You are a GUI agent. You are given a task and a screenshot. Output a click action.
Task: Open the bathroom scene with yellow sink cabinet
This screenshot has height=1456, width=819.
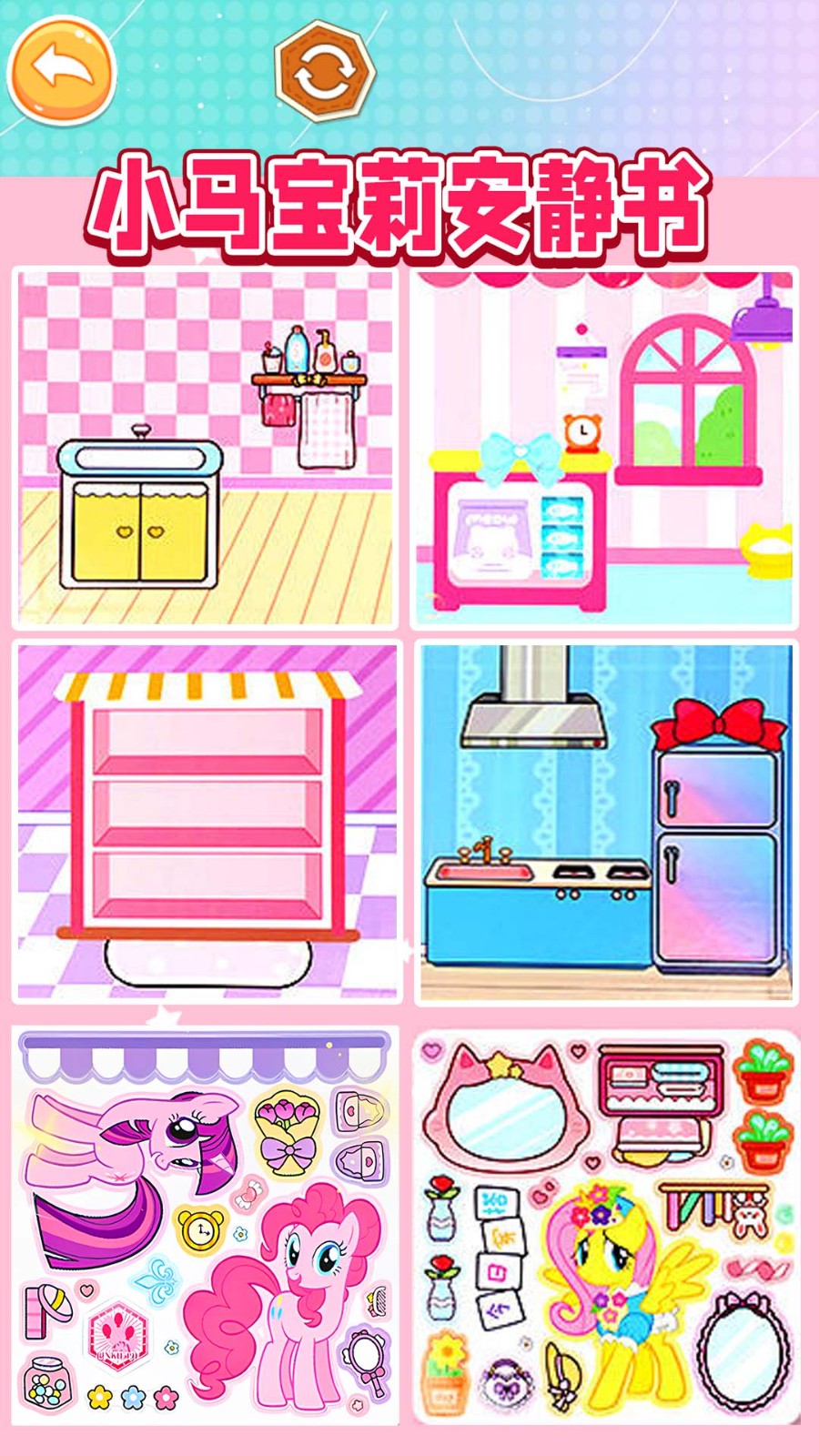click(207, 448)
